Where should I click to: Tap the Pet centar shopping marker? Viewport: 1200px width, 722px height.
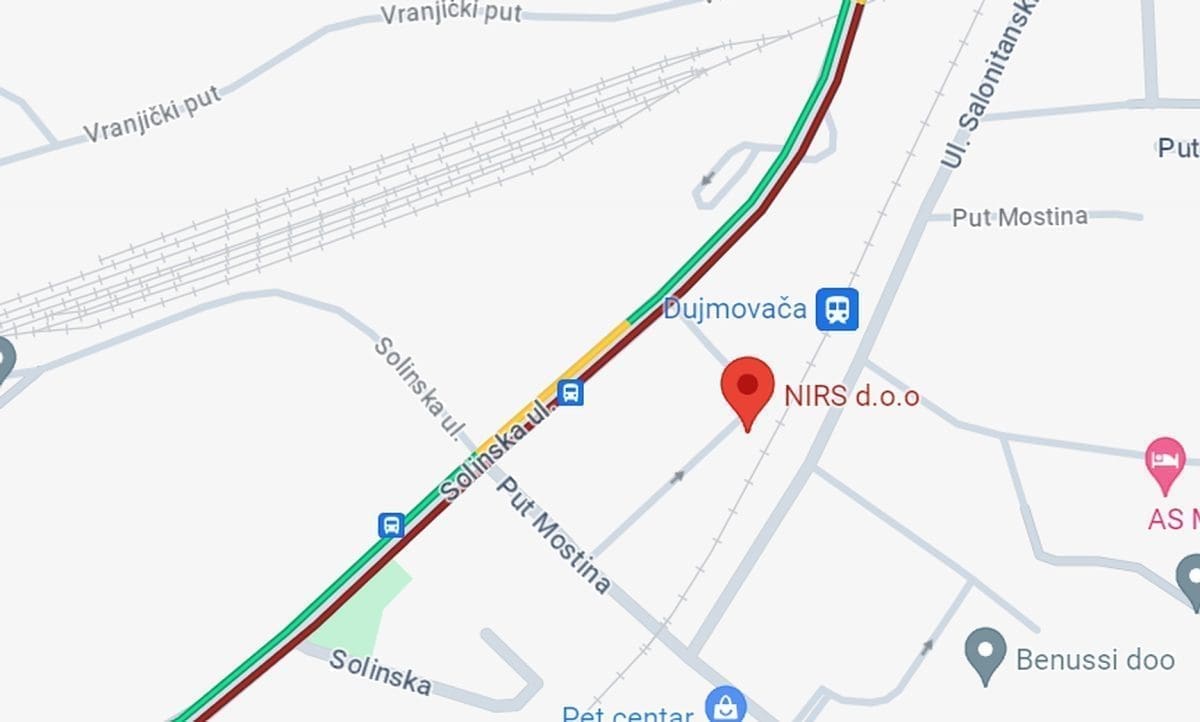click(x=725, y=706)
